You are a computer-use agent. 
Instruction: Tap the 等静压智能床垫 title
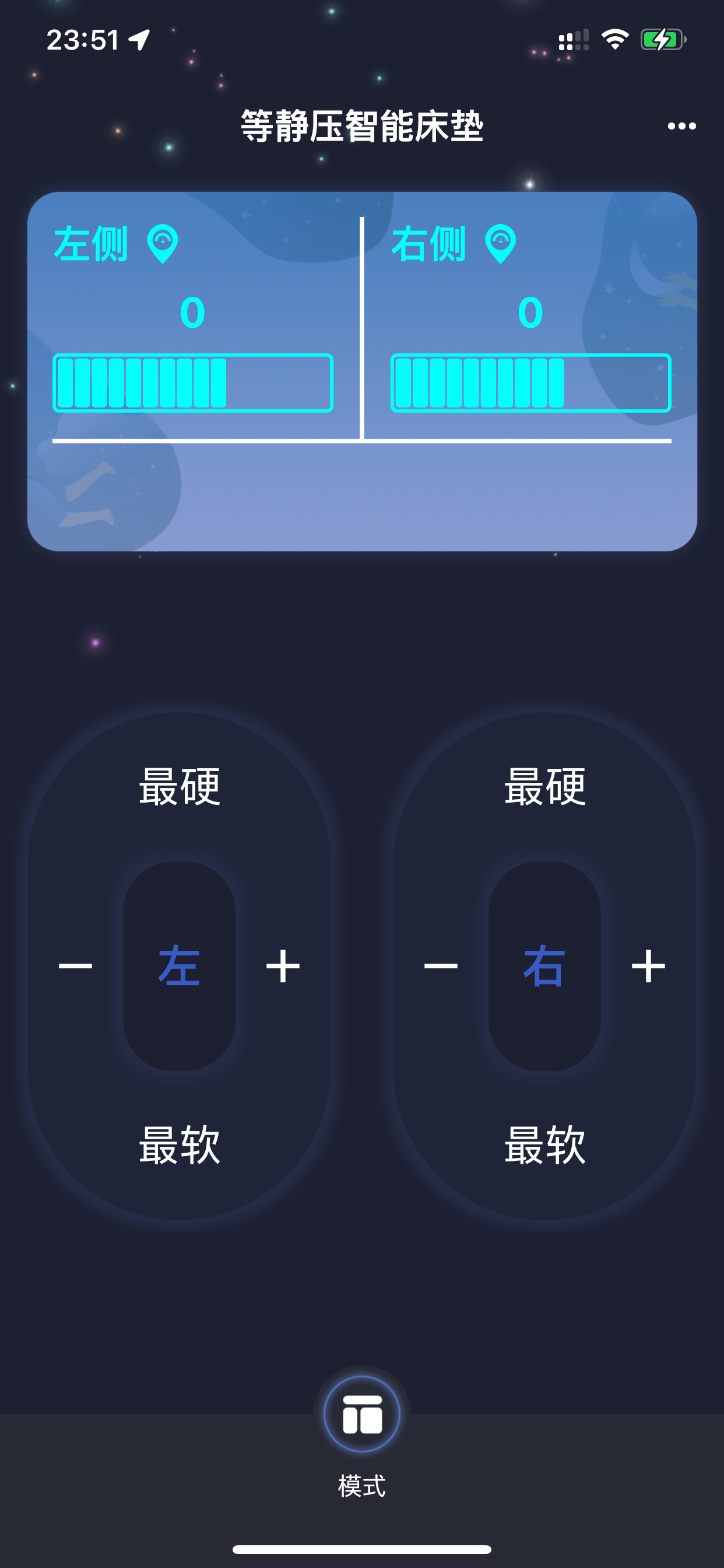(361, 125)
